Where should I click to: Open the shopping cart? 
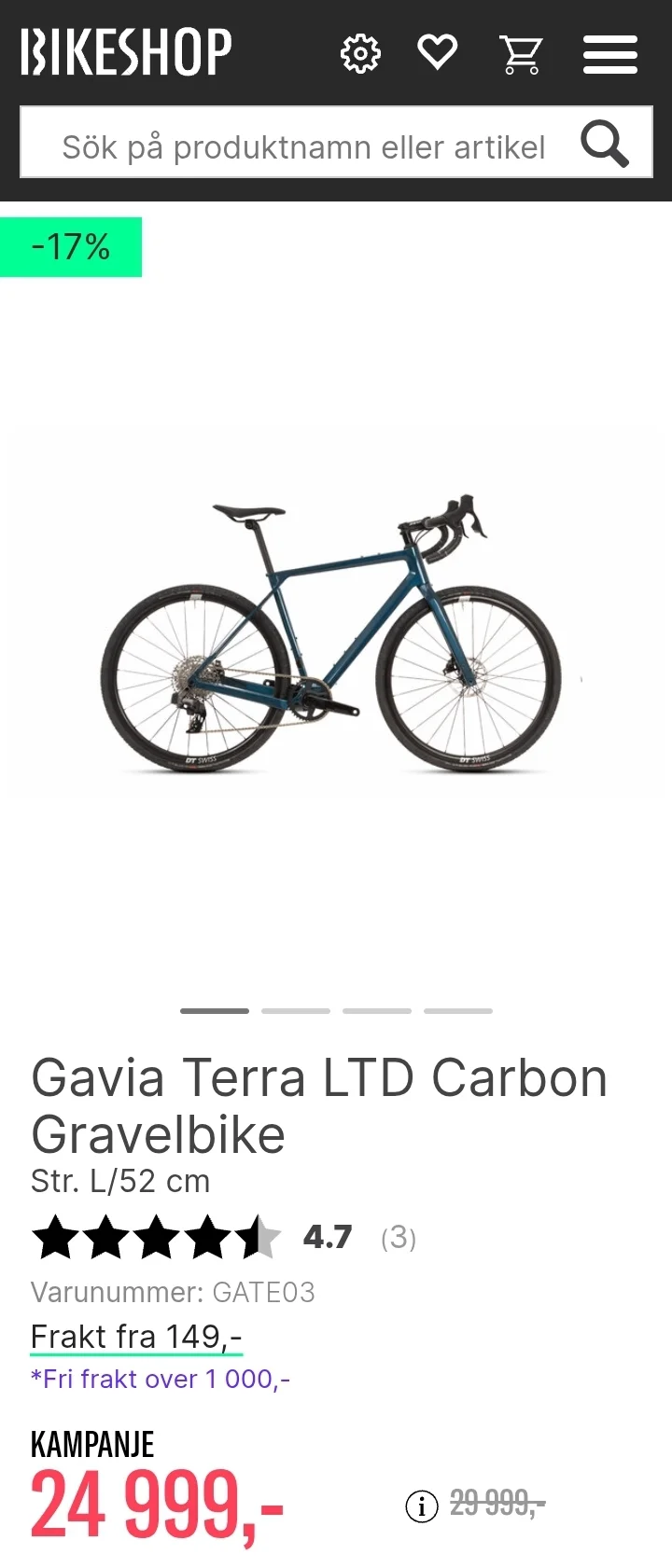(521, 55)
